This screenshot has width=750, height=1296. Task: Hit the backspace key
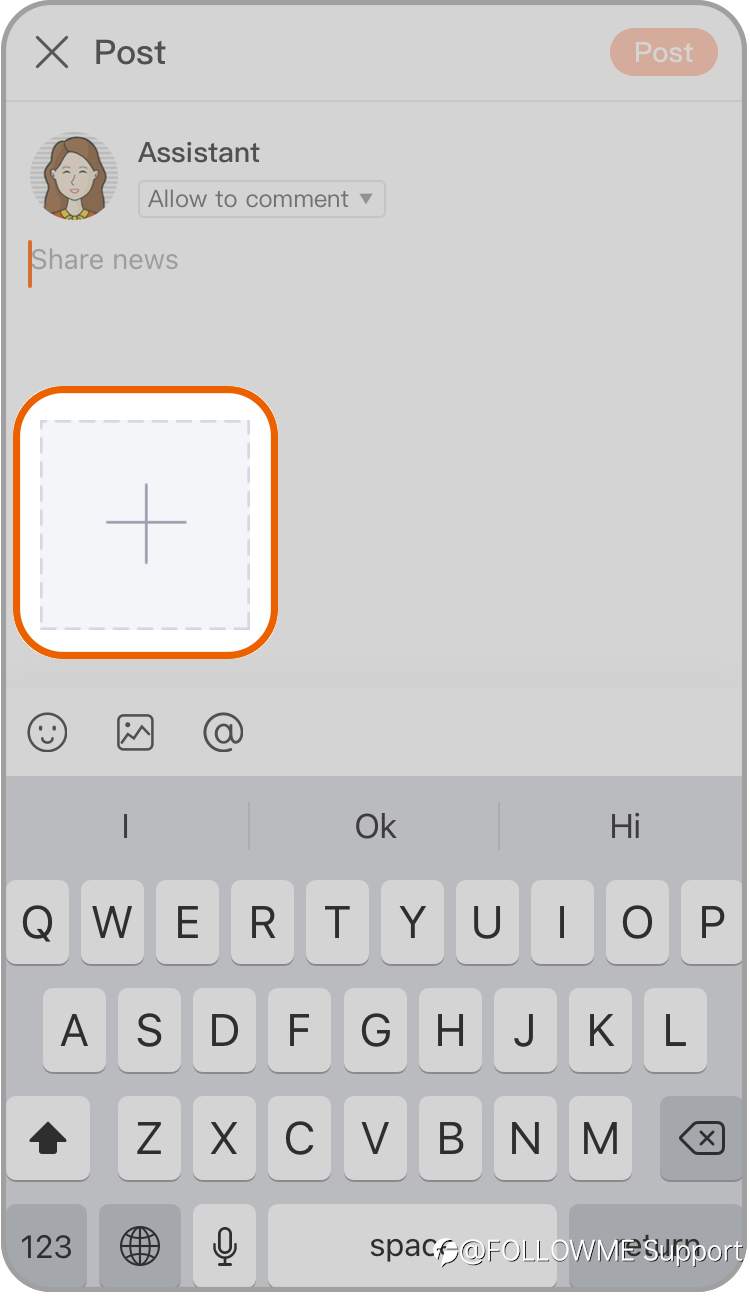pos(701,1138)
